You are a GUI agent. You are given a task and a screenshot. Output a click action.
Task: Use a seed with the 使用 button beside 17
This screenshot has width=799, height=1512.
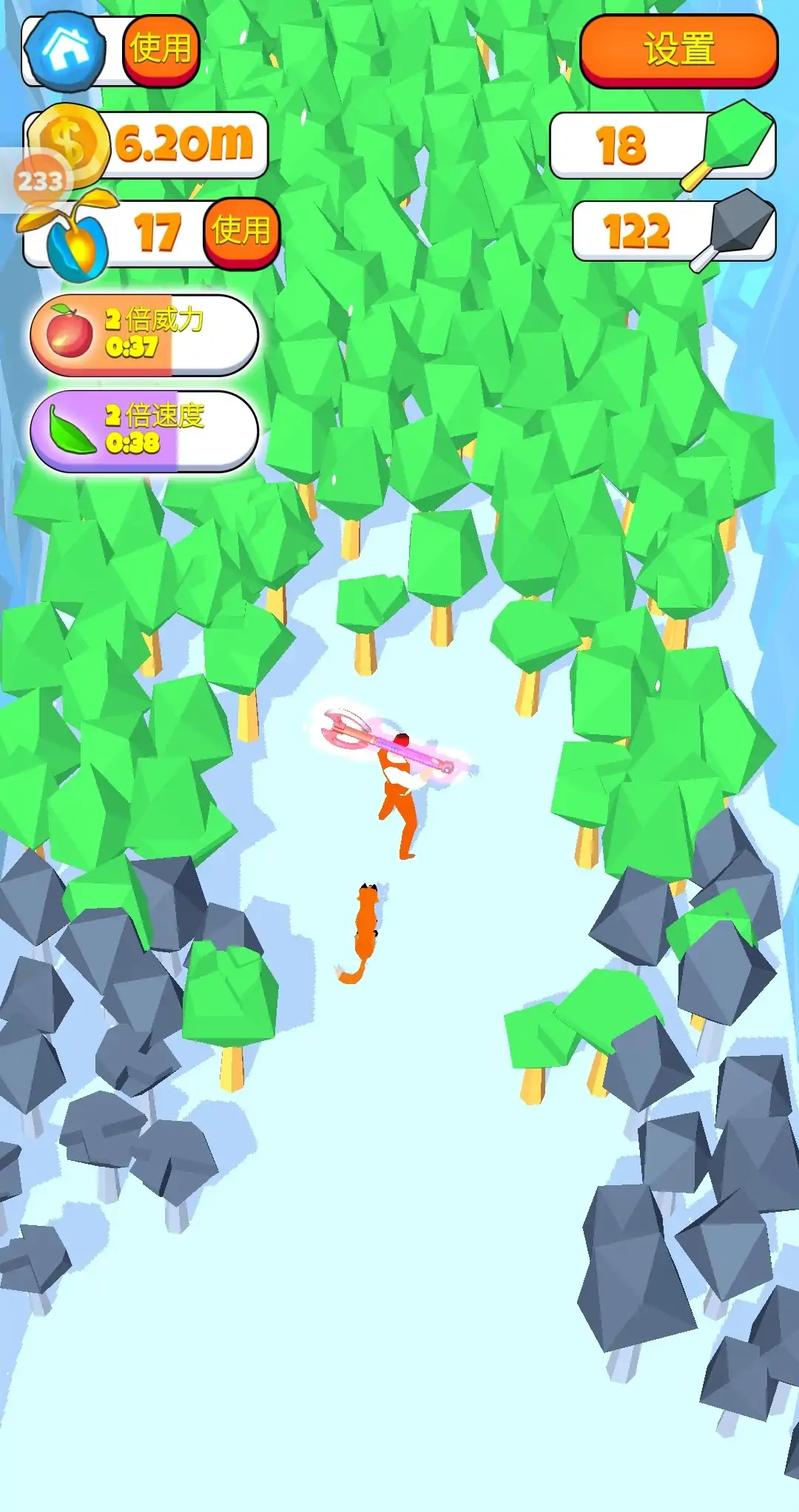click(x=241, y=231)
